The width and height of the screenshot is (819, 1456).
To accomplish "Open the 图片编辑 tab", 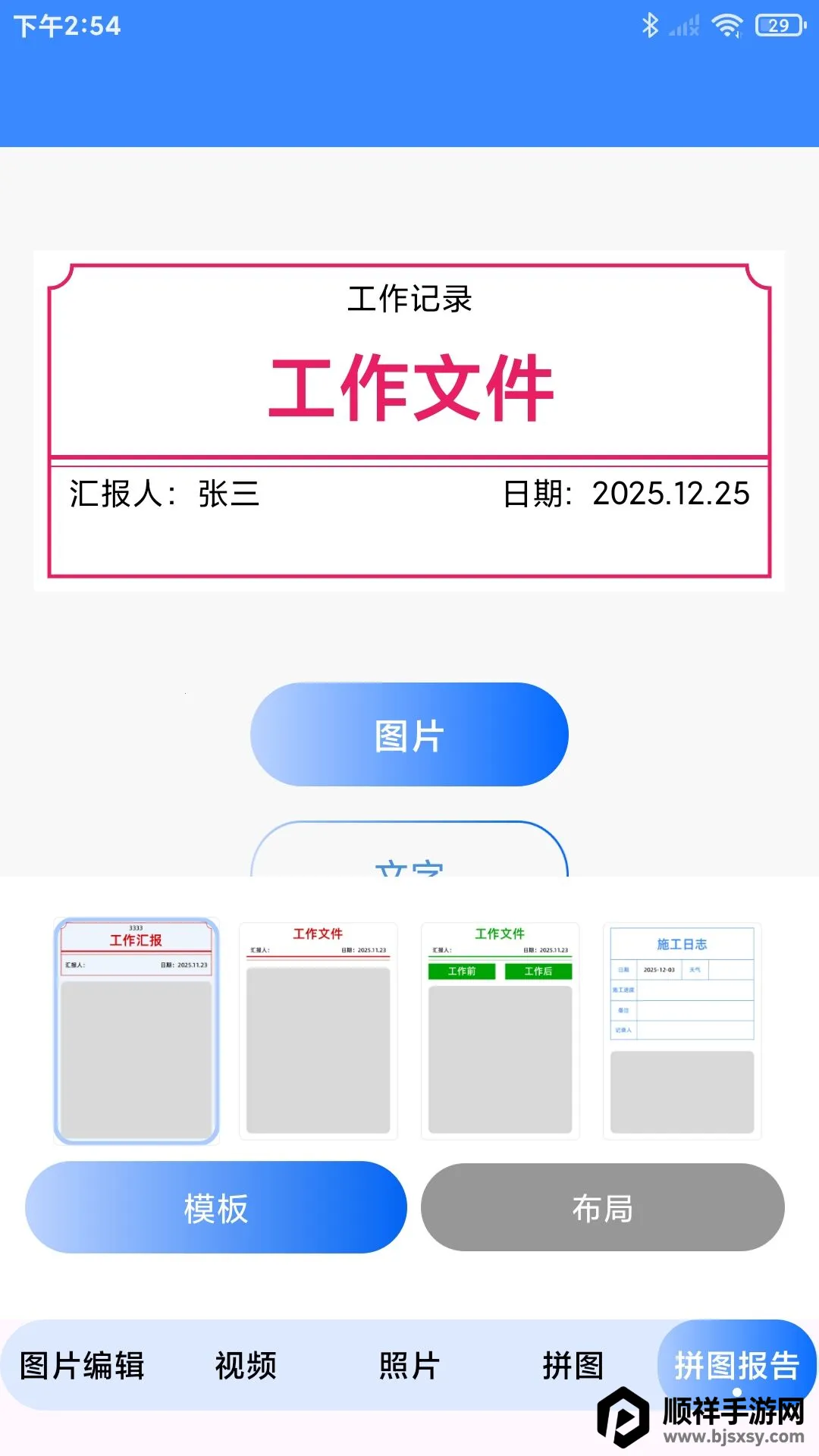I will click(82, 1365).
